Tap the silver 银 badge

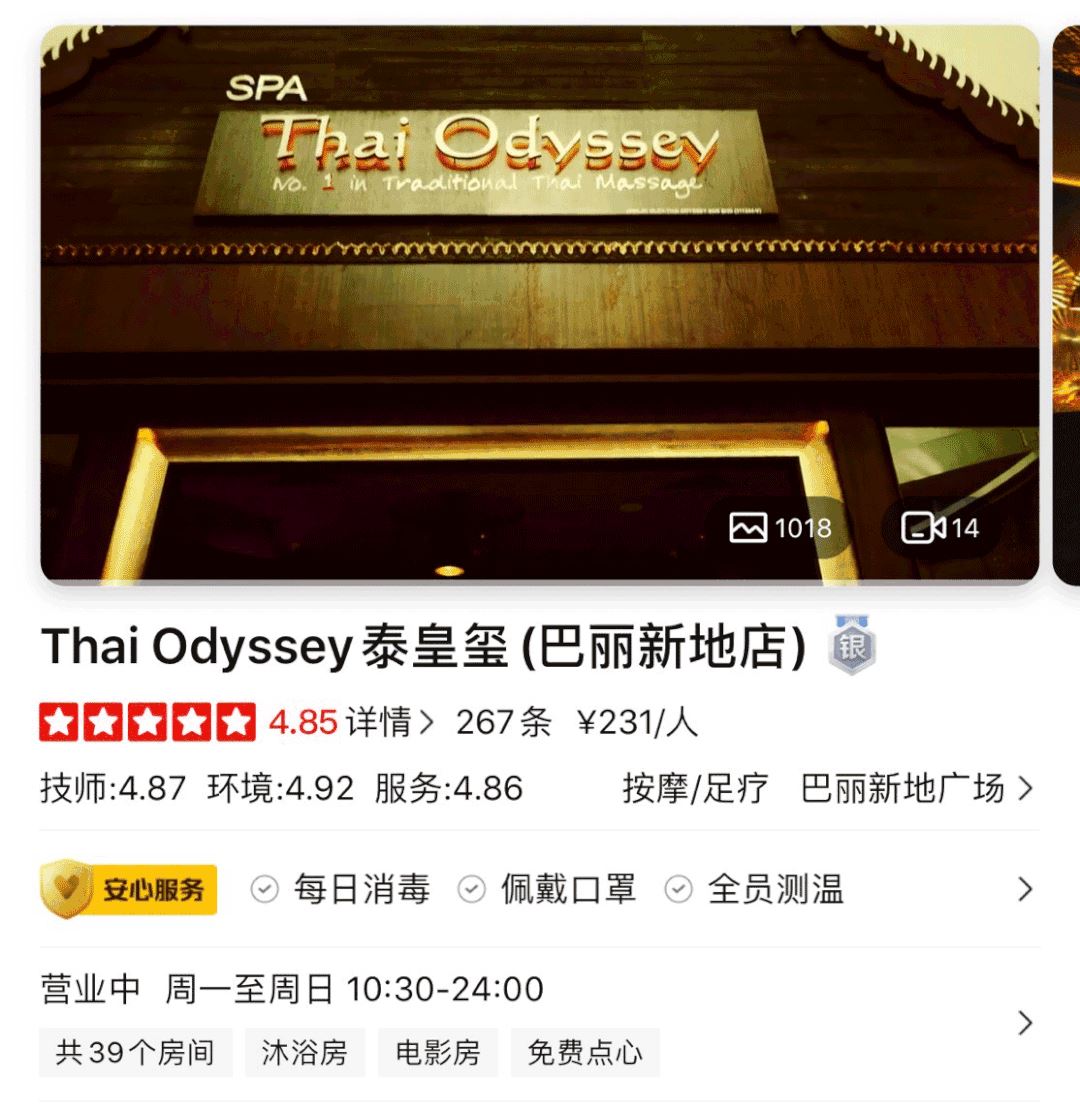[x=852, y=646]
